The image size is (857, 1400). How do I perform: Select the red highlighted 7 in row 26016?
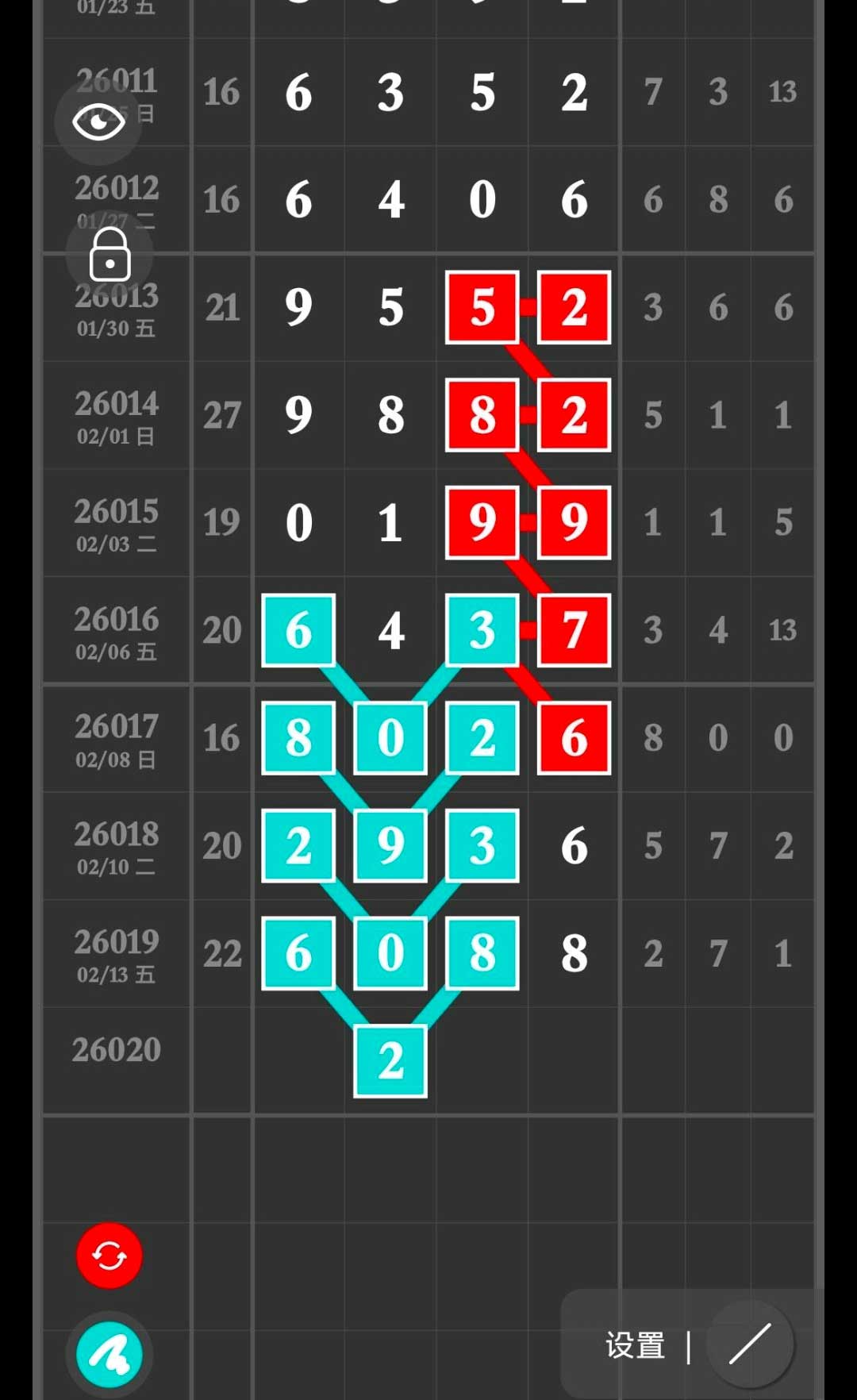point(572,630)
